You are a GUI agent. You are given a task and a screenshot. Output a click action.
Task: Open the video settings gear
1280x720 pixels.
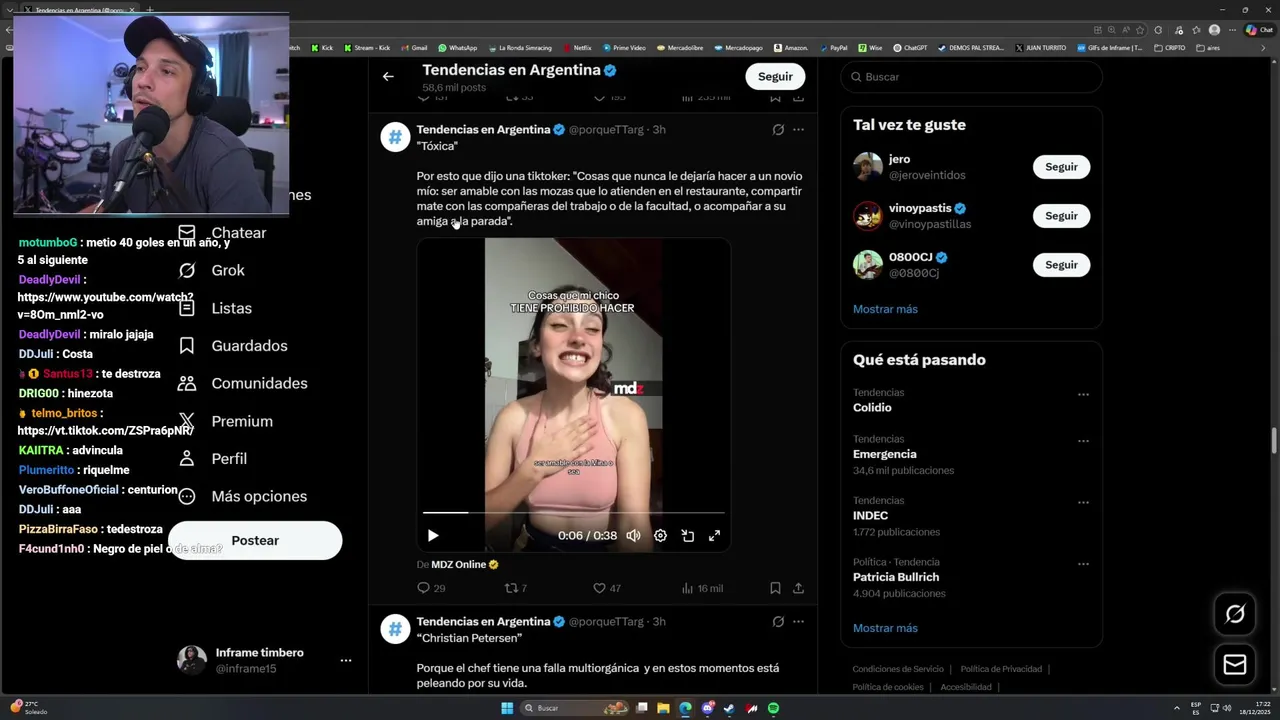tap(660, 536)
